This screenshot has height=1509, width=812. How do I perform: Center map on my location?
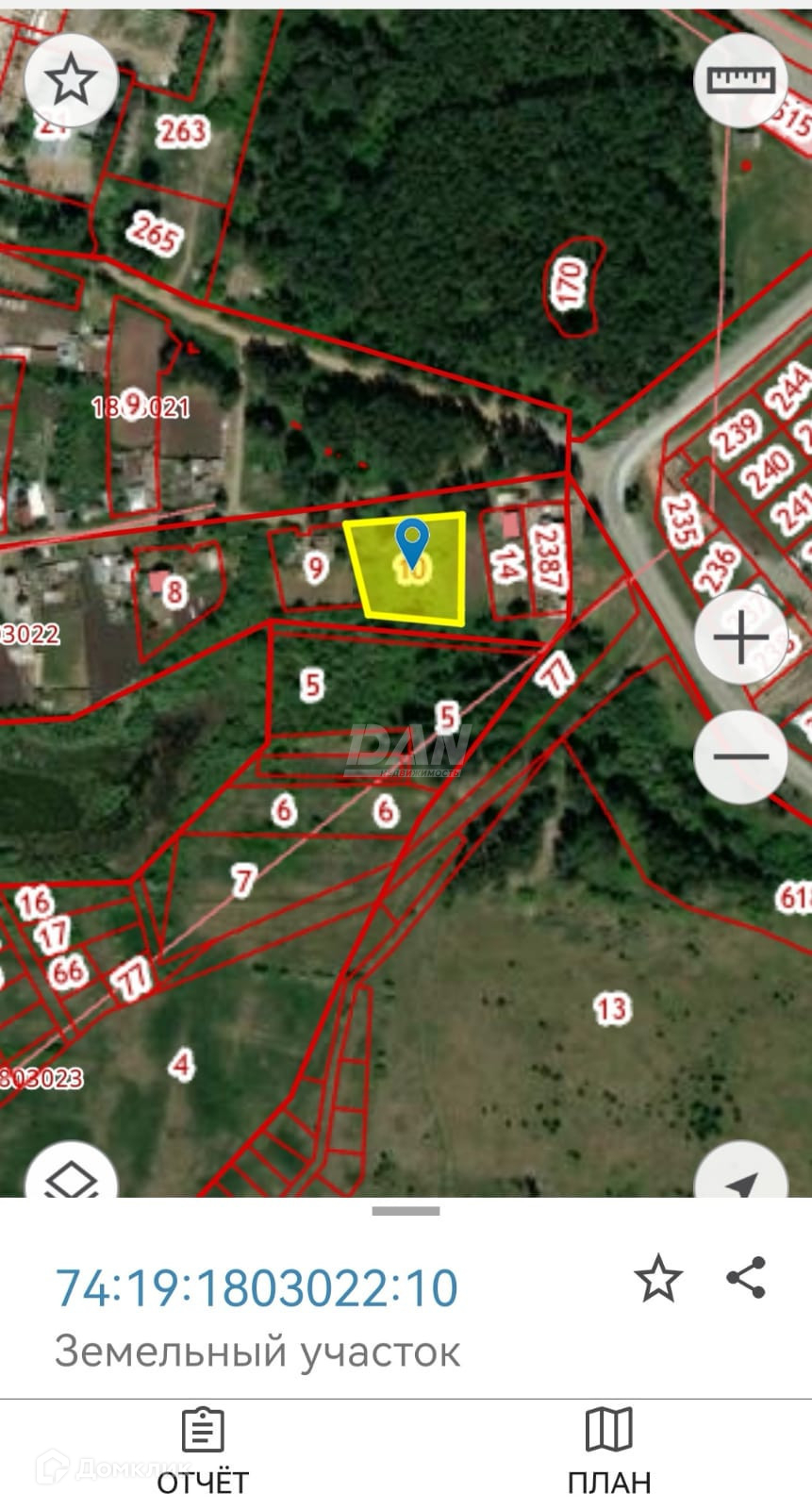point(741,1179)
